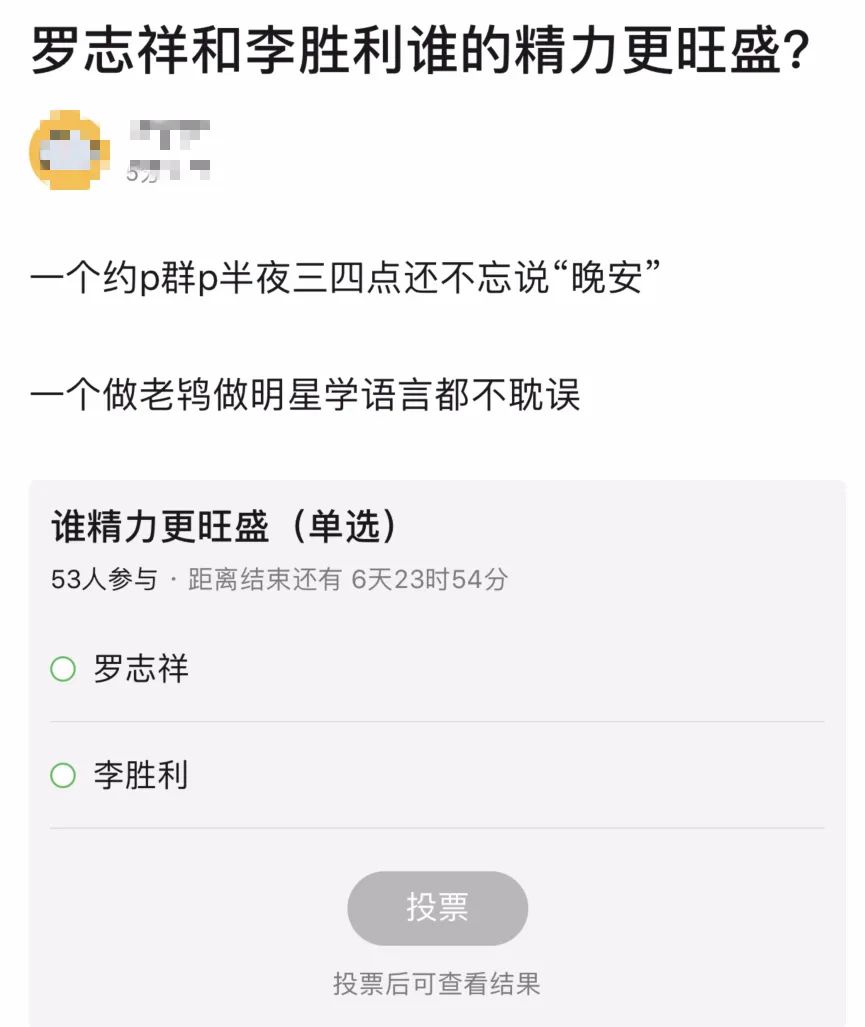
Task: Select the 李胜利 radio button
Action: tap(64, 773)
